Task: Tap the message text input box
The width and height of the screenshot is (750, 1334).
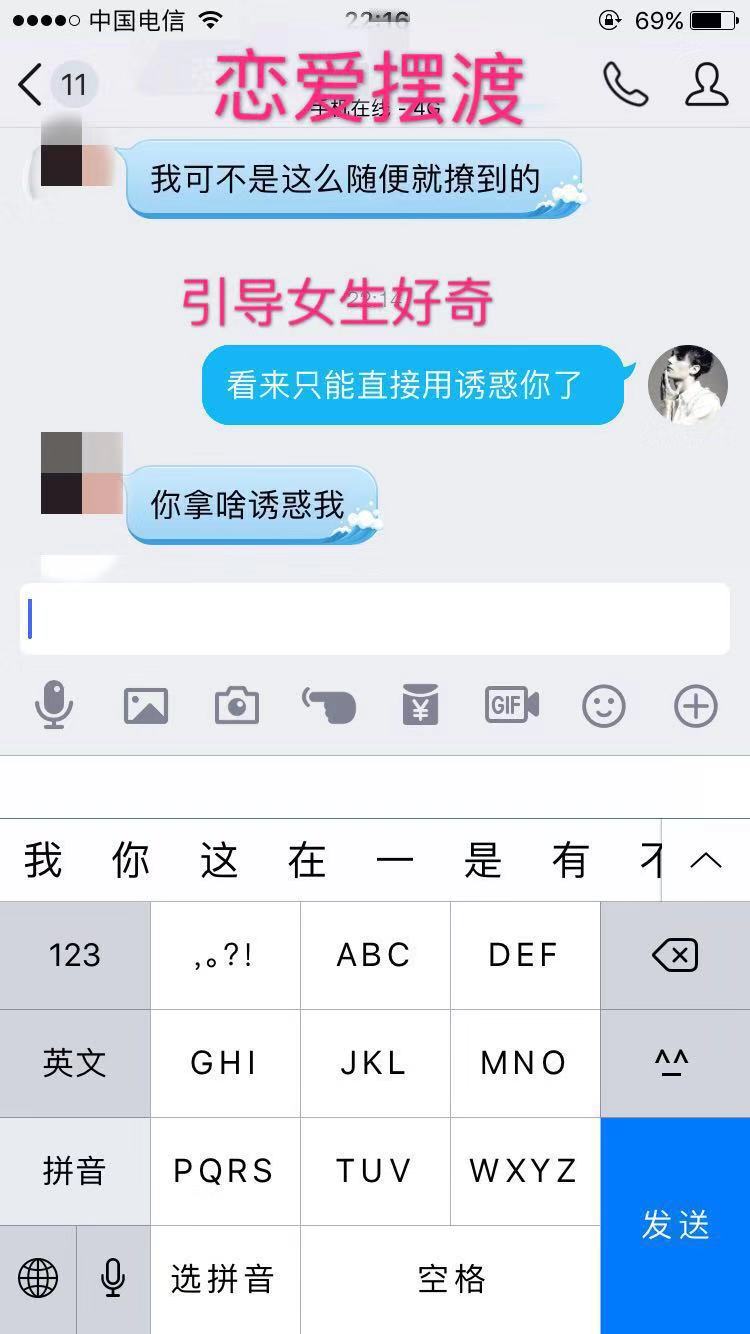Action: point(375,619)
